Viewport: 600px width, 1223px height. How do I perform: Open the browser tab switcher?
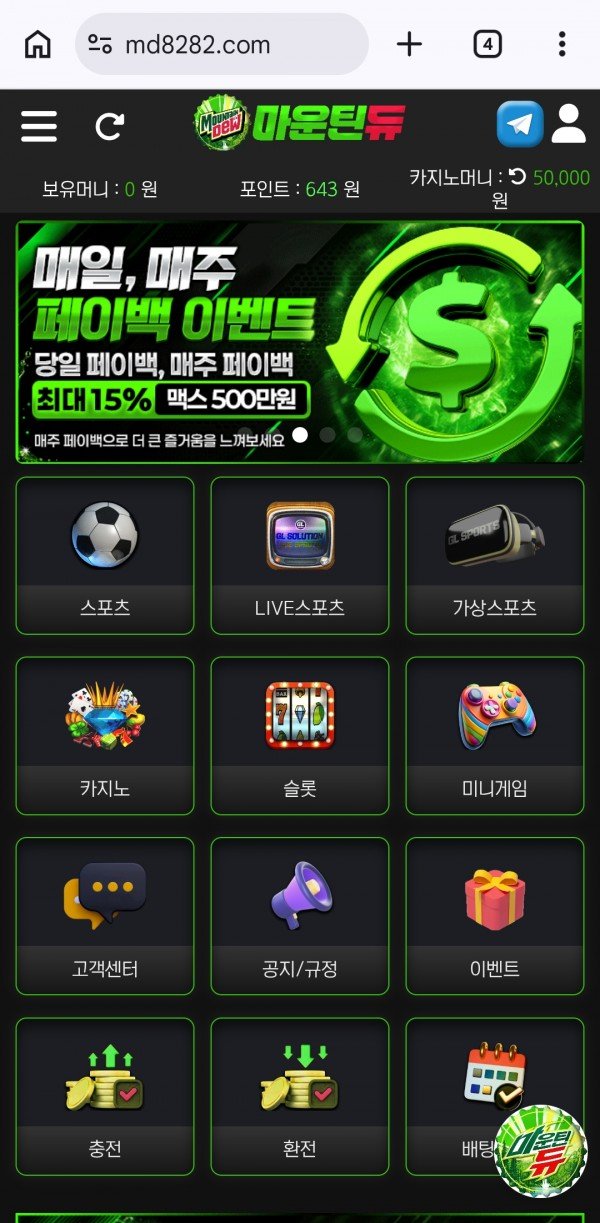(x=487, y=44)
